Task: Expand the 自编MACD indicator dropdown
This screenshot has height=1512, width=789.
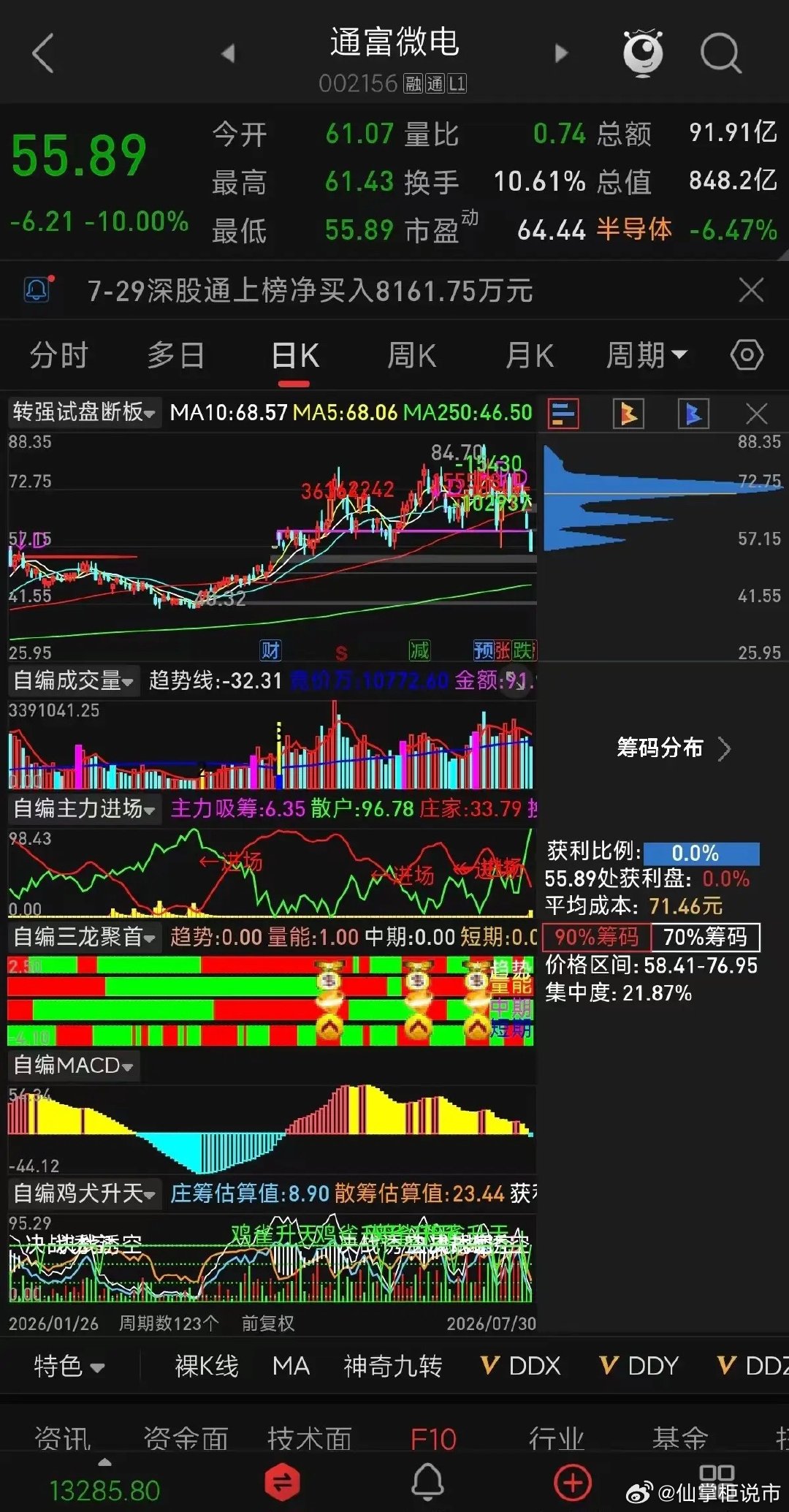Action: tap(73, 1065)
